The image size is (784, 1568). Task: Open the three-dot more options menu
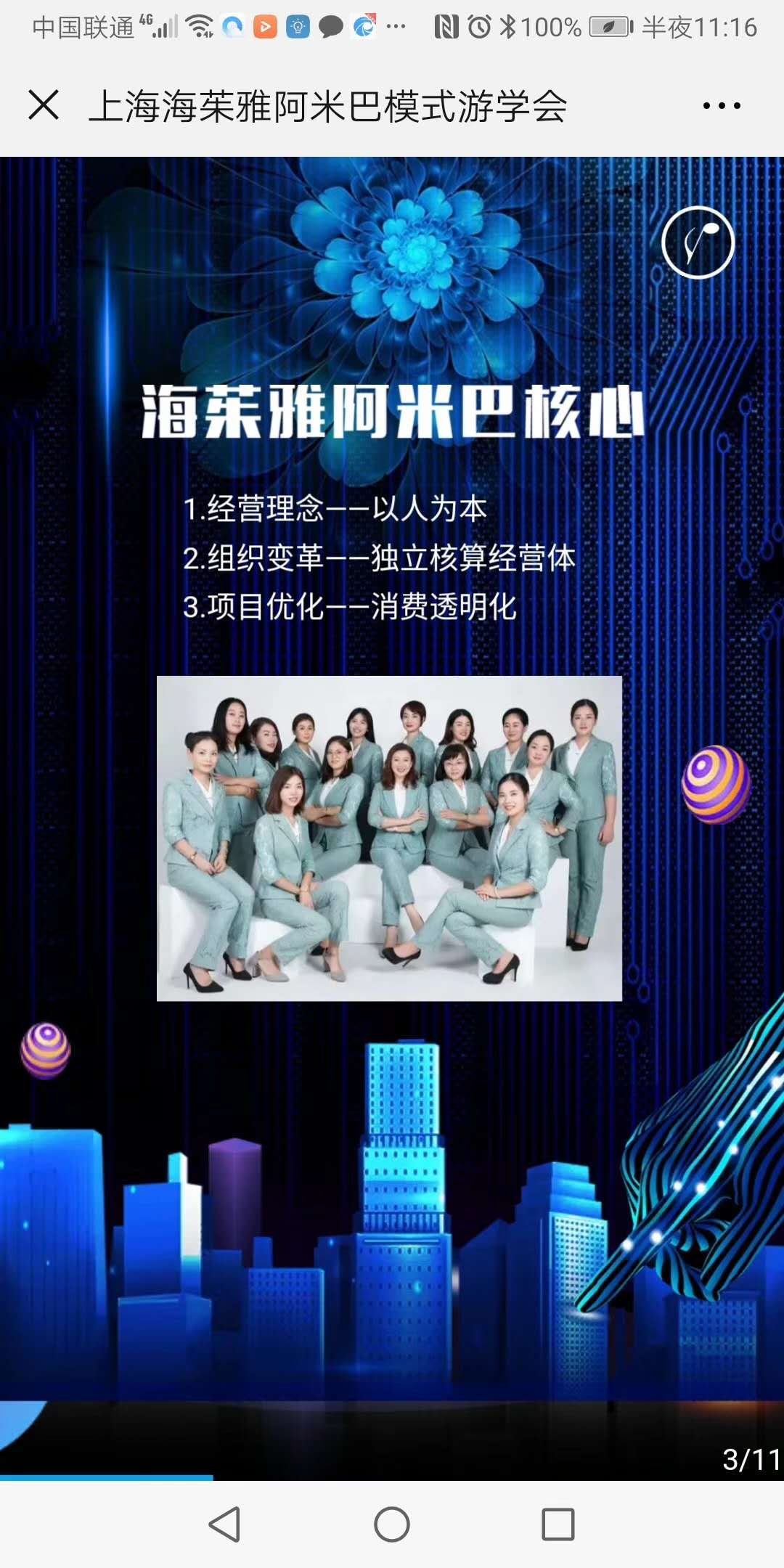click(x=722, y=106)
